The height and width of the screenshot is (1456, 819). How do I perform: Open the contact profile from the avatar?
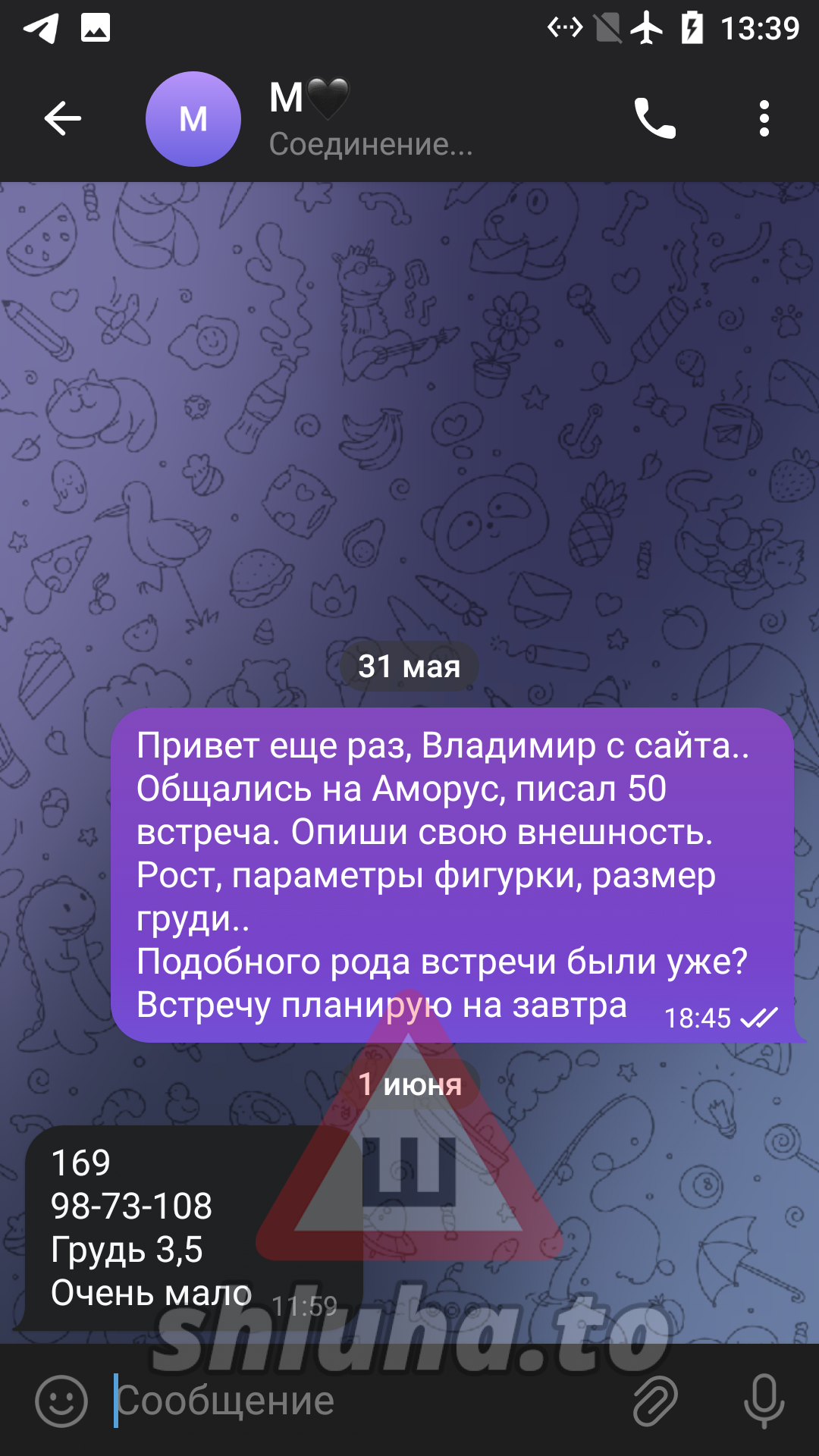pos(193,119)
